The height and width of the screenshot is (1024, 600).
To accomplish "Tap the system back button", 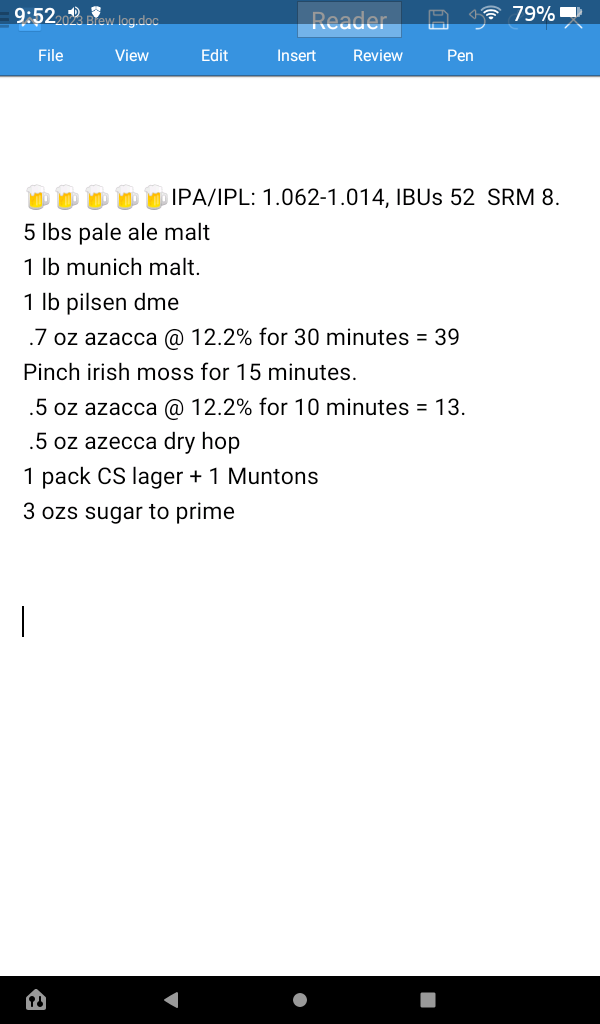I will coord(171,999).
